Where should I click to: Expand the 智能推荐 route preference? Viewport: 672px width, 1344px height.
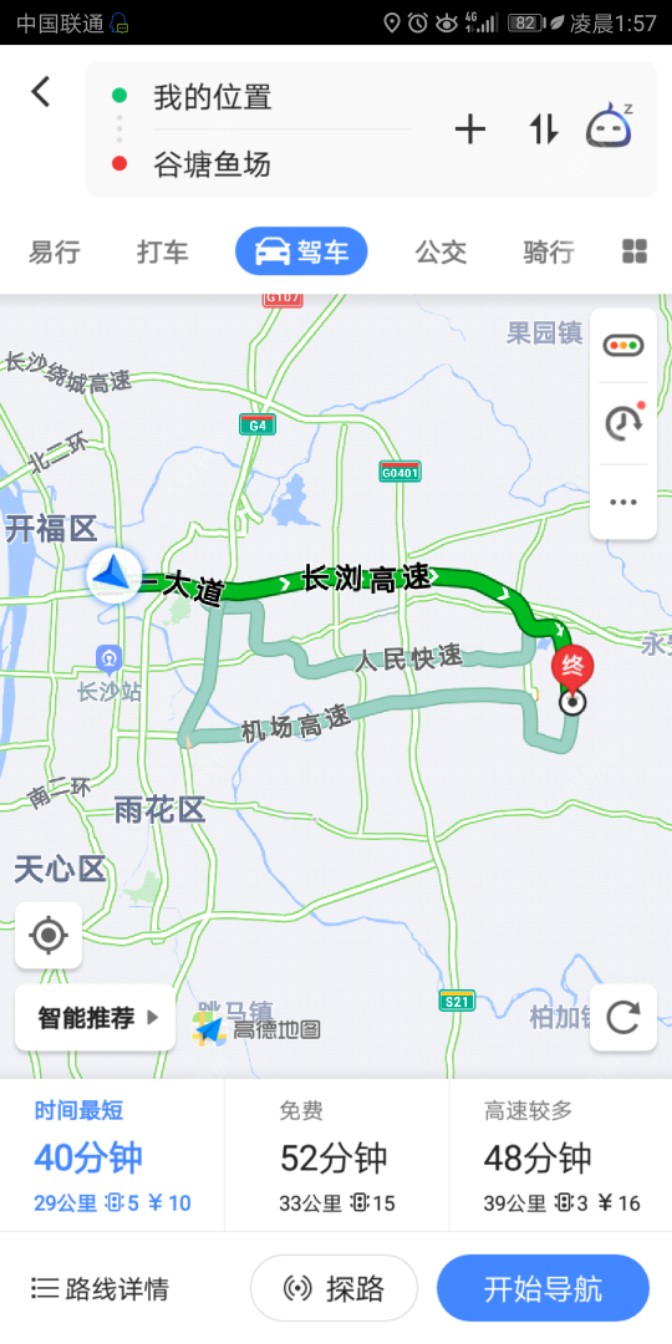96,1018
